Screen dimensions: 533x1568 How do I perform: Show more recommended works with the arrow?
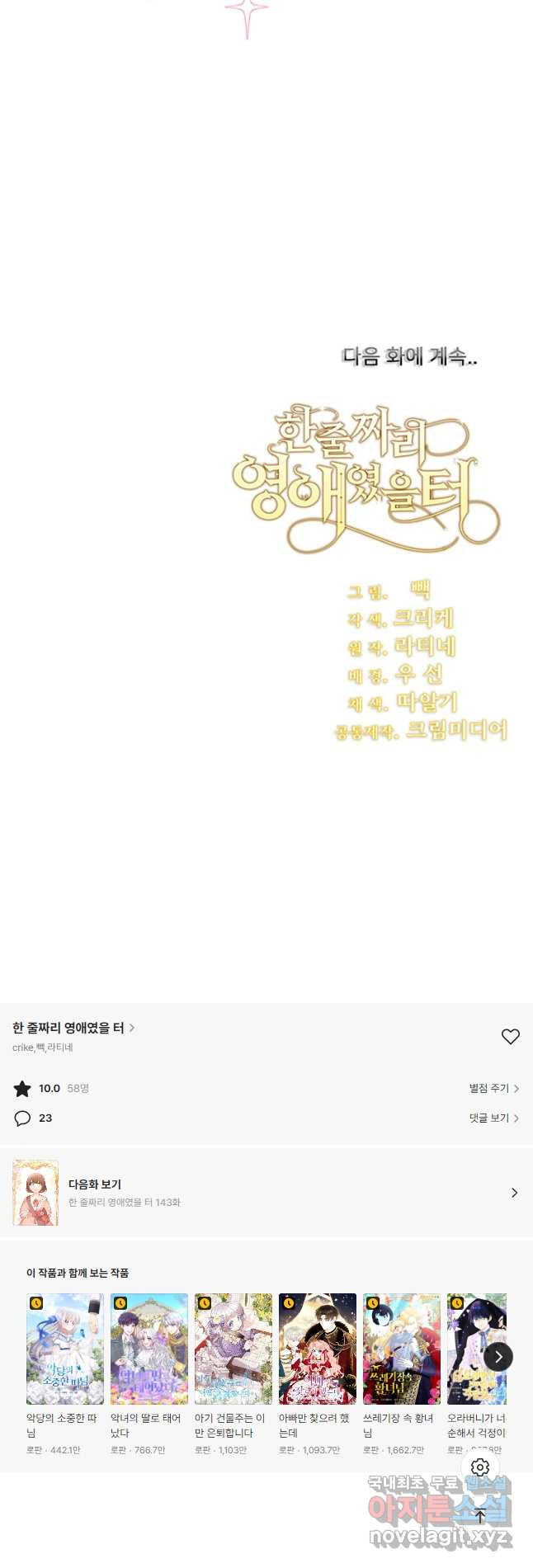(x=498, y=1357)
